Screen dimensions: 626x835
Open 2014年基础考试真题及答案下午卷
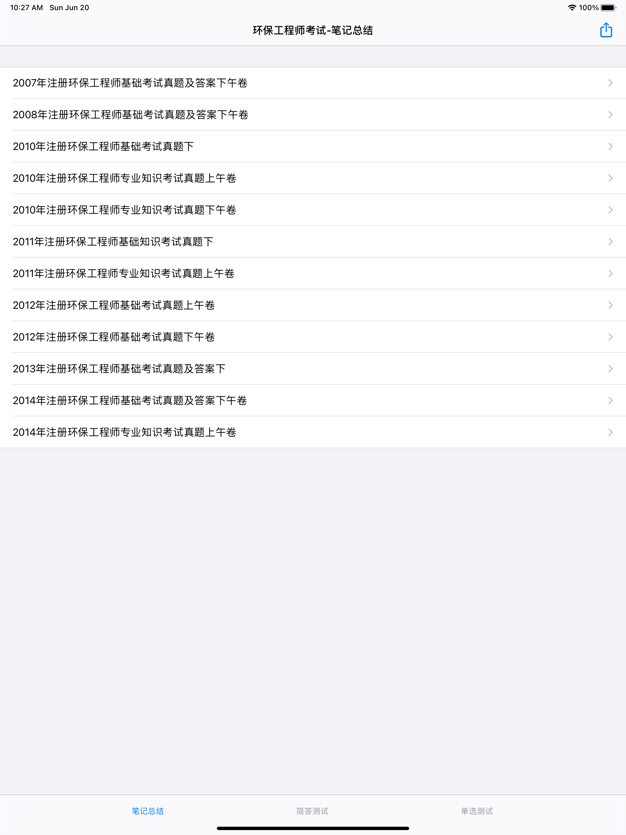[x=313, y=400]
